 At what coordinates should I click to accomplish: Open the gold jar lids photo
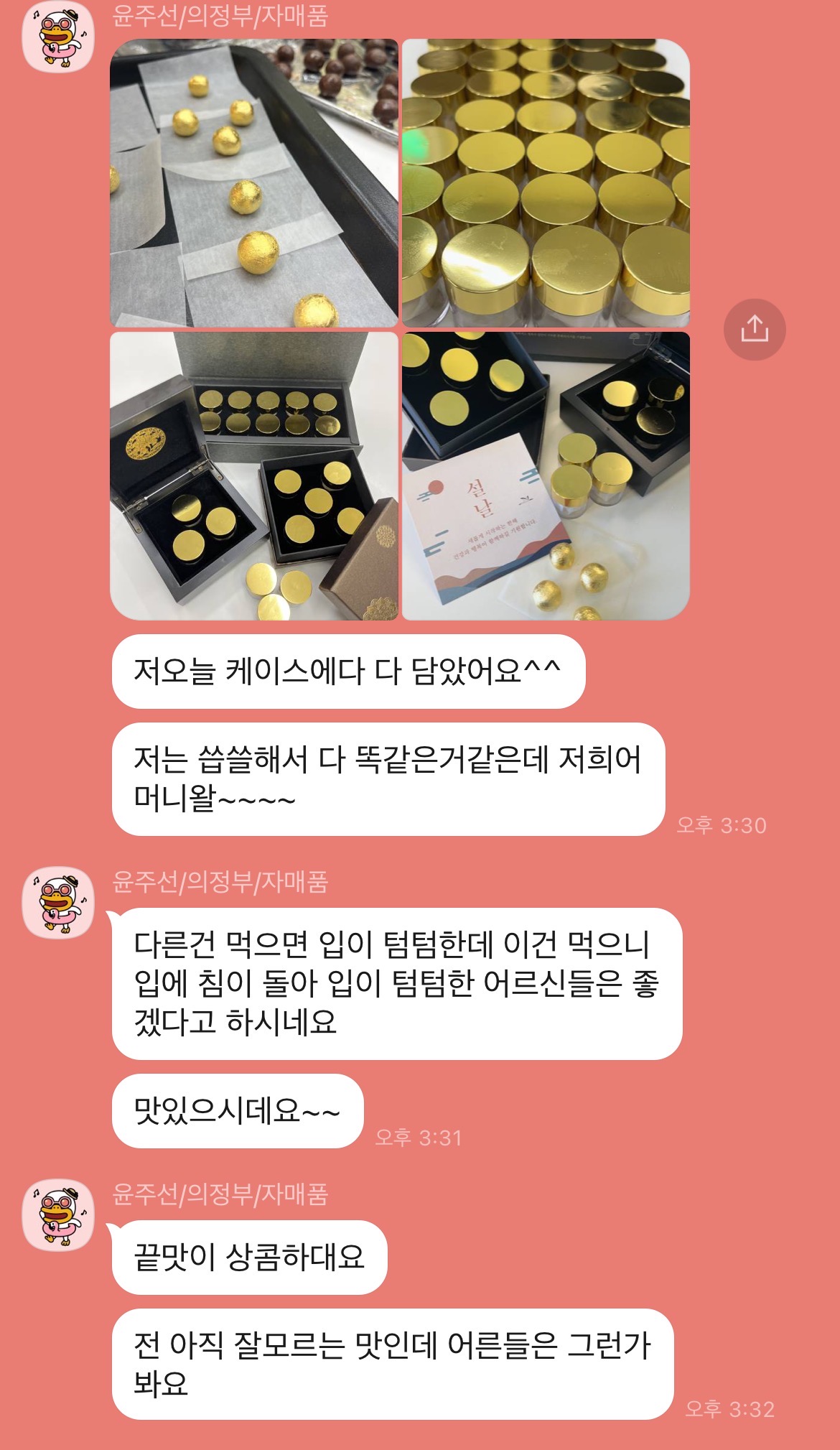[x=546, y=183]
